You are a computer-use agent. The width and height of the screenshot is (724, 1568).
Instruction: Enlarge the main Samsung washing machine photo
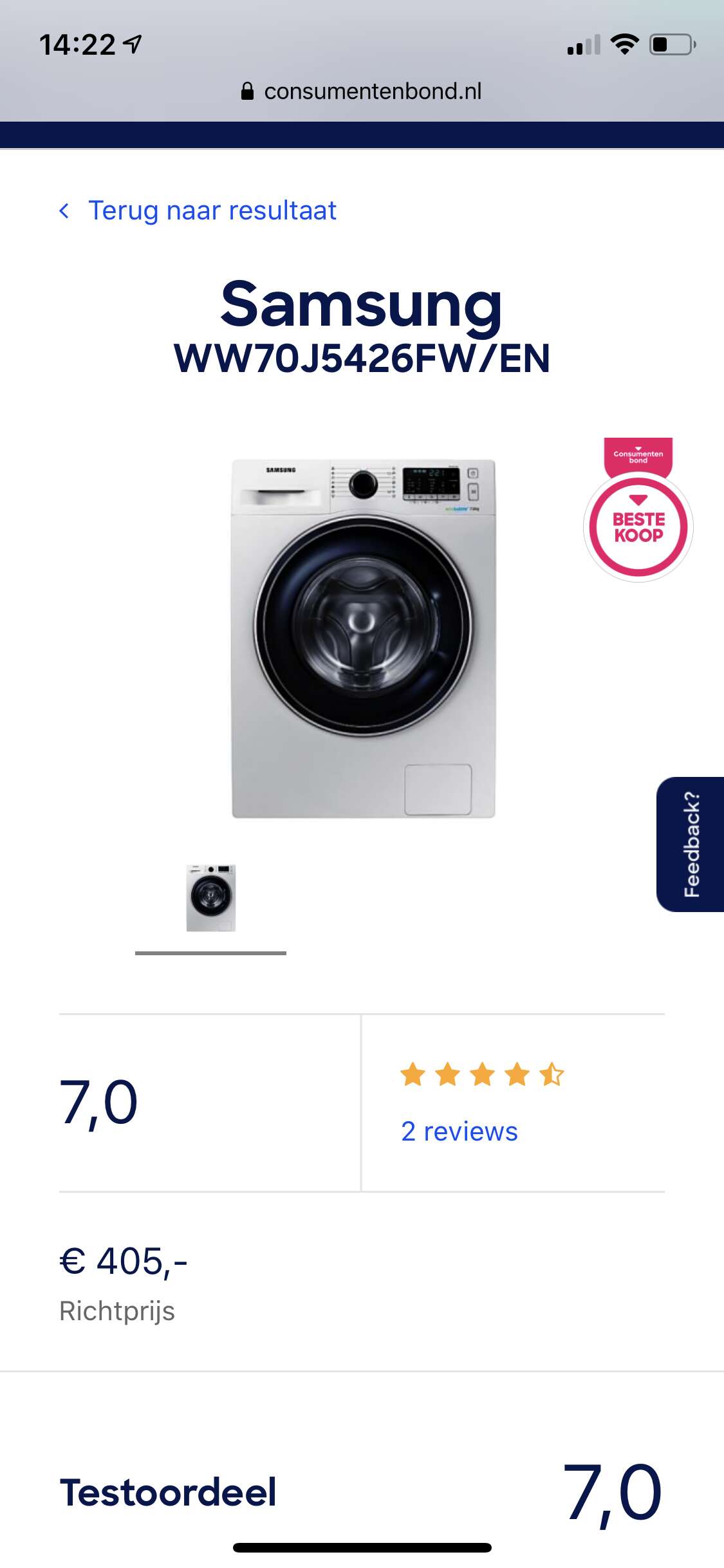pyautogui.click(x=364, y=639)
